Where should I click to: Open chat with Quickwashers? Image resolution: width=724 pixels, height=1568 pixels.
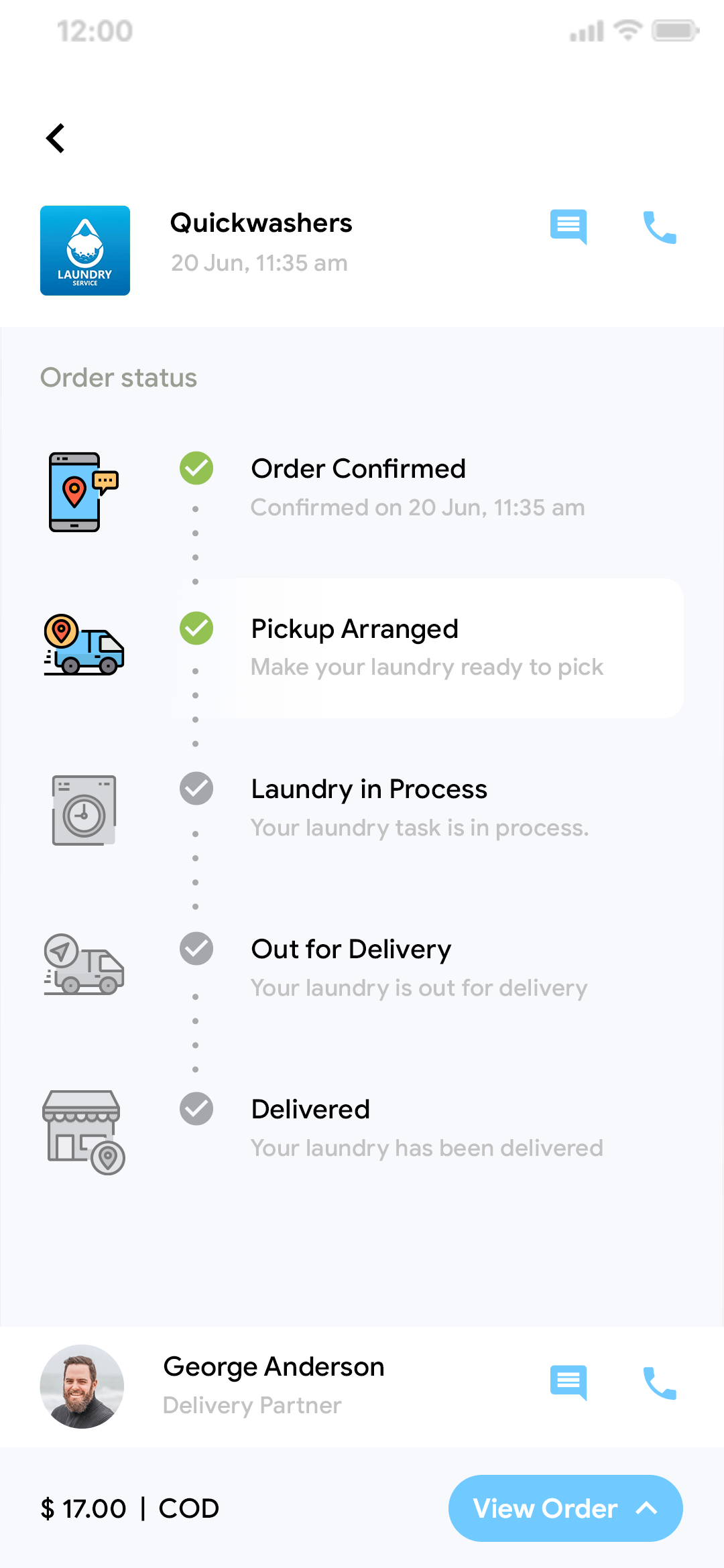[x=568, y=228]
